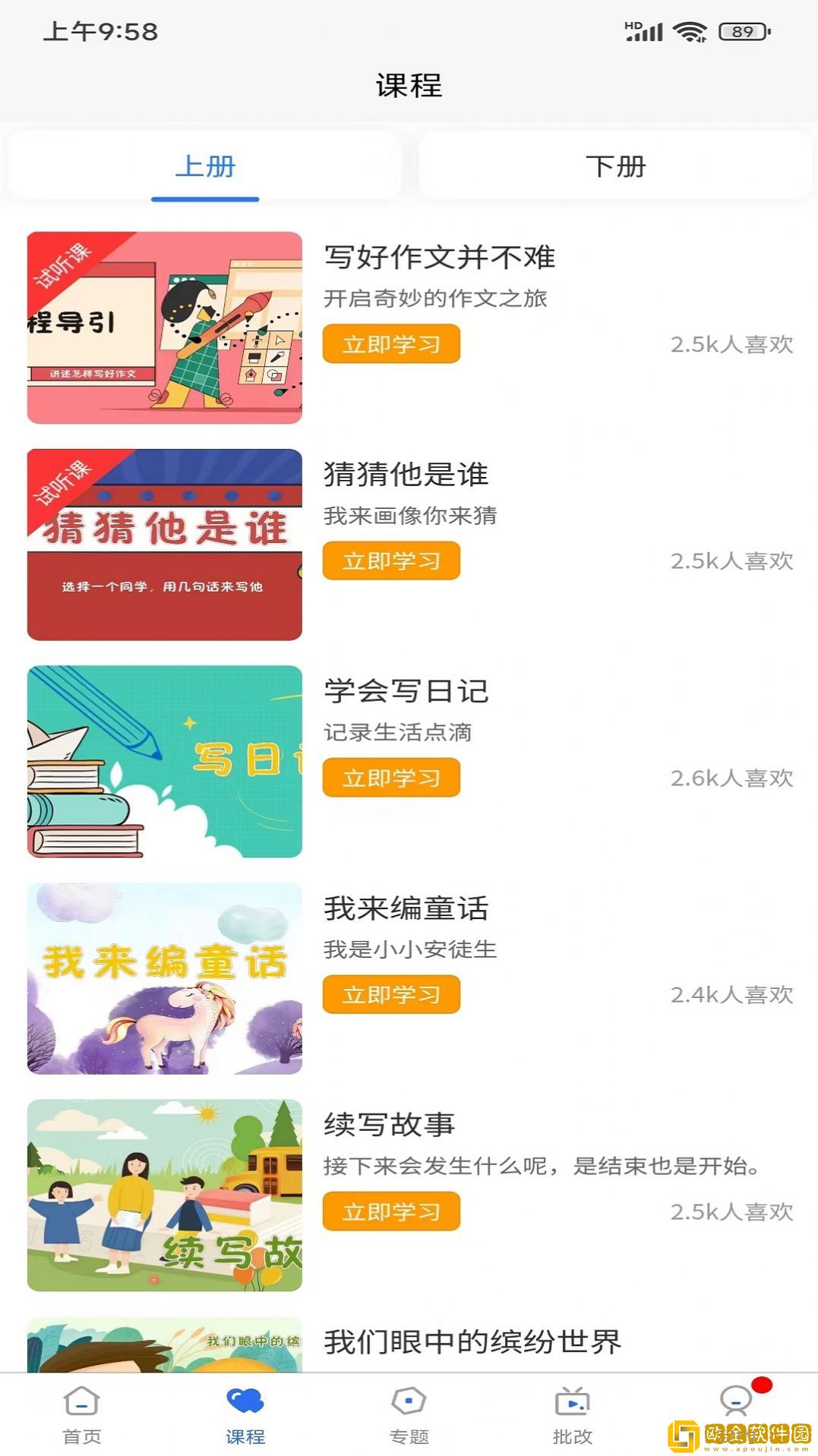Tap 立即学习 for 学会写日记 course
This screenshot has height=1456, width=818.
(391, 777)
